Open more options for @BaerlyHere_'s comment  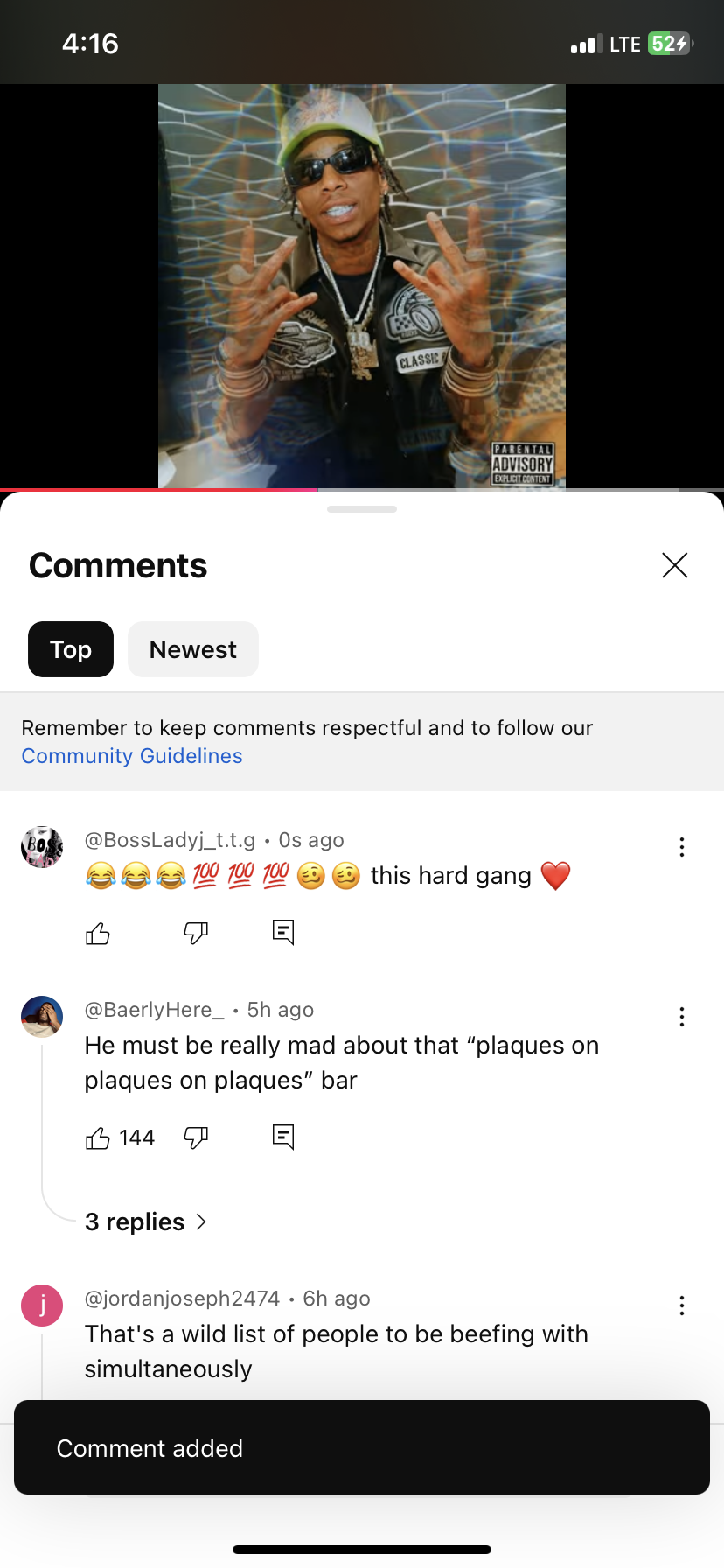(681, 1017)
